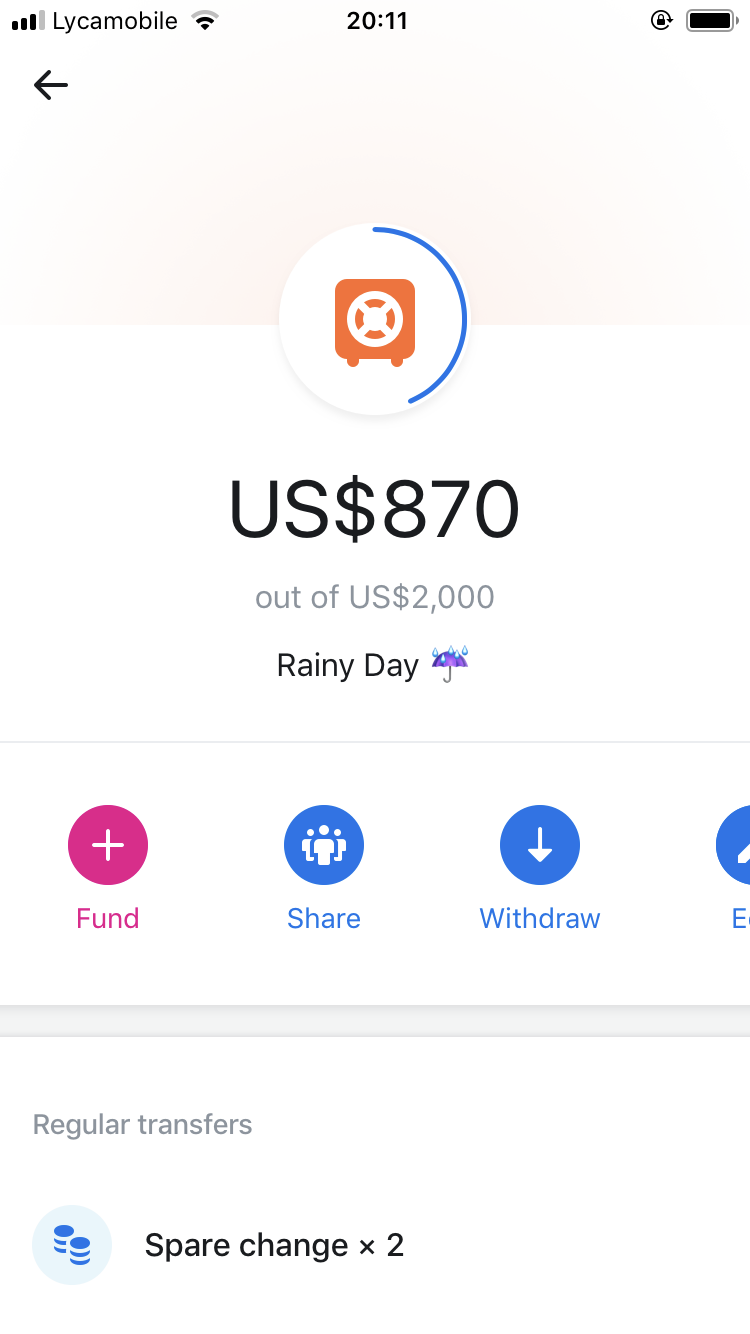Tap the Withdraw down-arrow icon
Screen dimensions: 750x1334
539,845
